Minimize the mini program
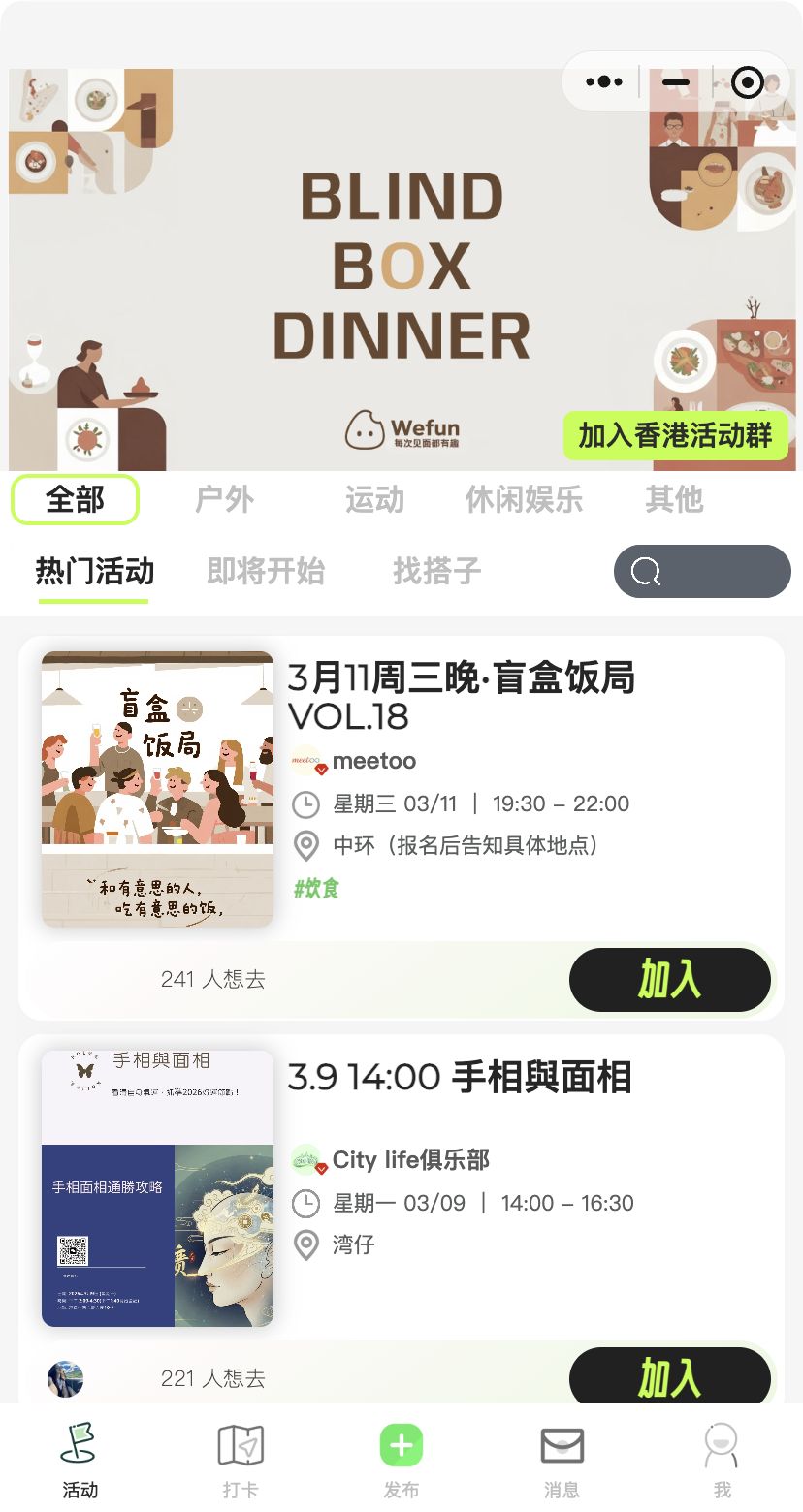 coord(676,82)
